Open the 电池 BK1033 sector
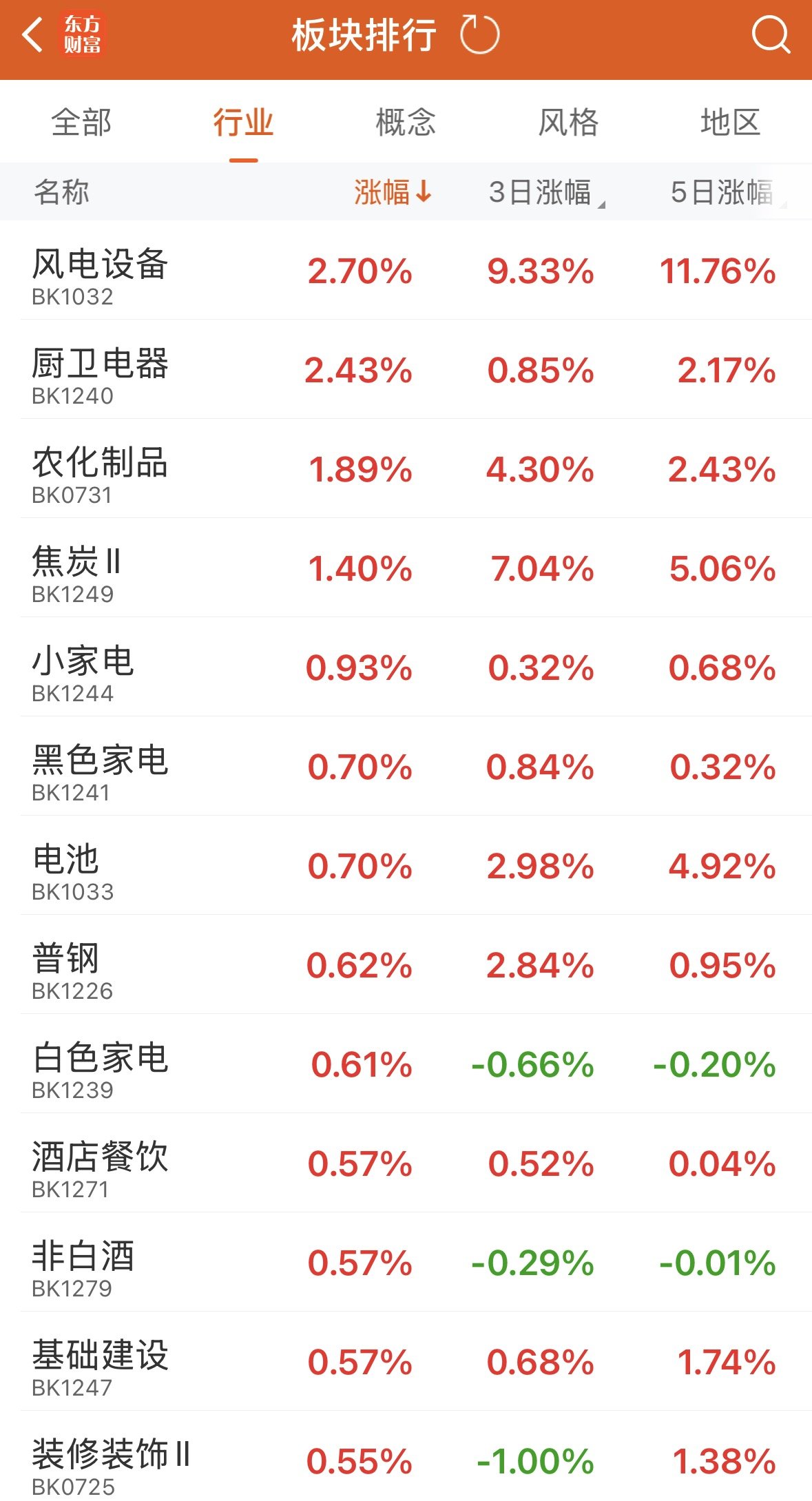This screenshot has height=1501, width=812. click(69, 867)
